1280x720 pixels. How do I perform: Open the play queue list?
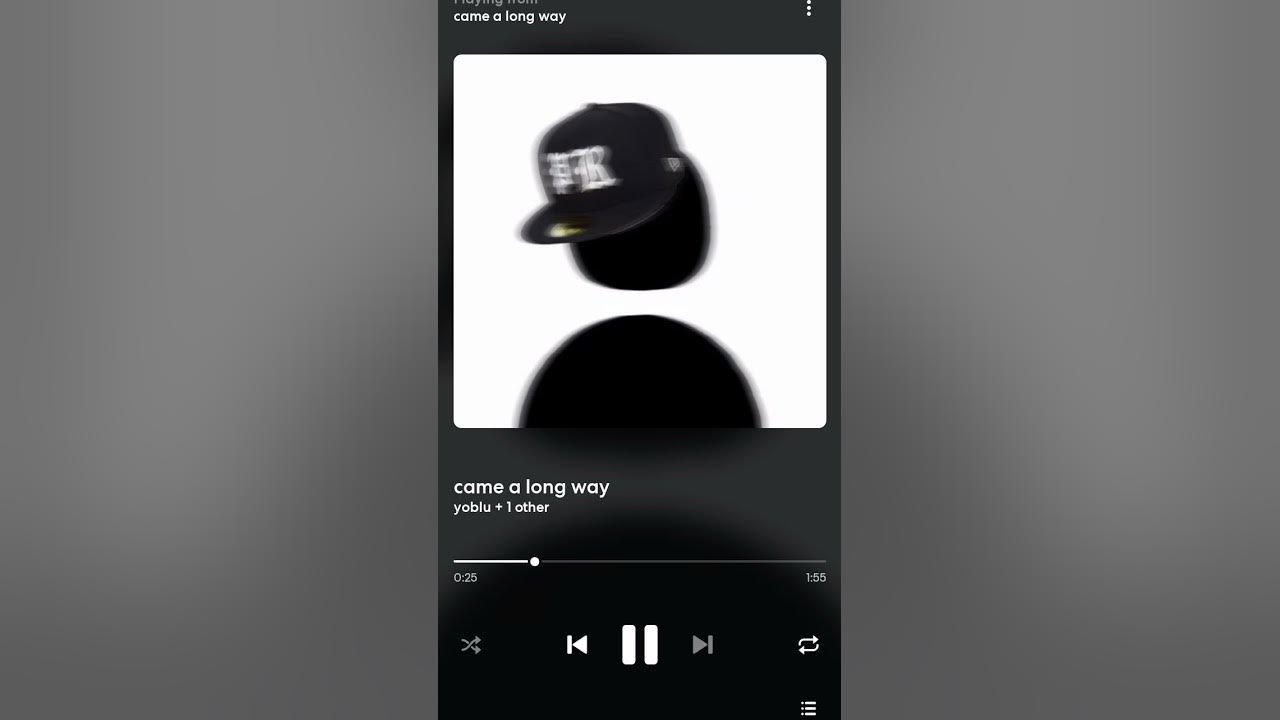tap(808, 708)
